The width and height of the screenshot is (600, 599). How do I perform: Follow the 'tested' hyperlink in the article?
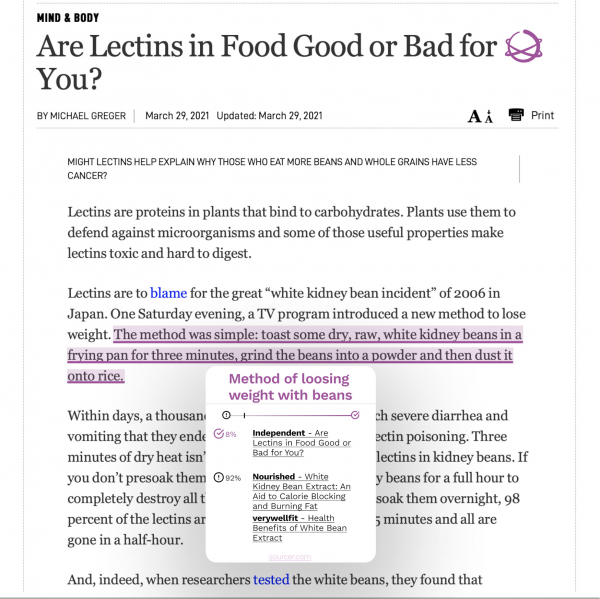pos(271,579)
